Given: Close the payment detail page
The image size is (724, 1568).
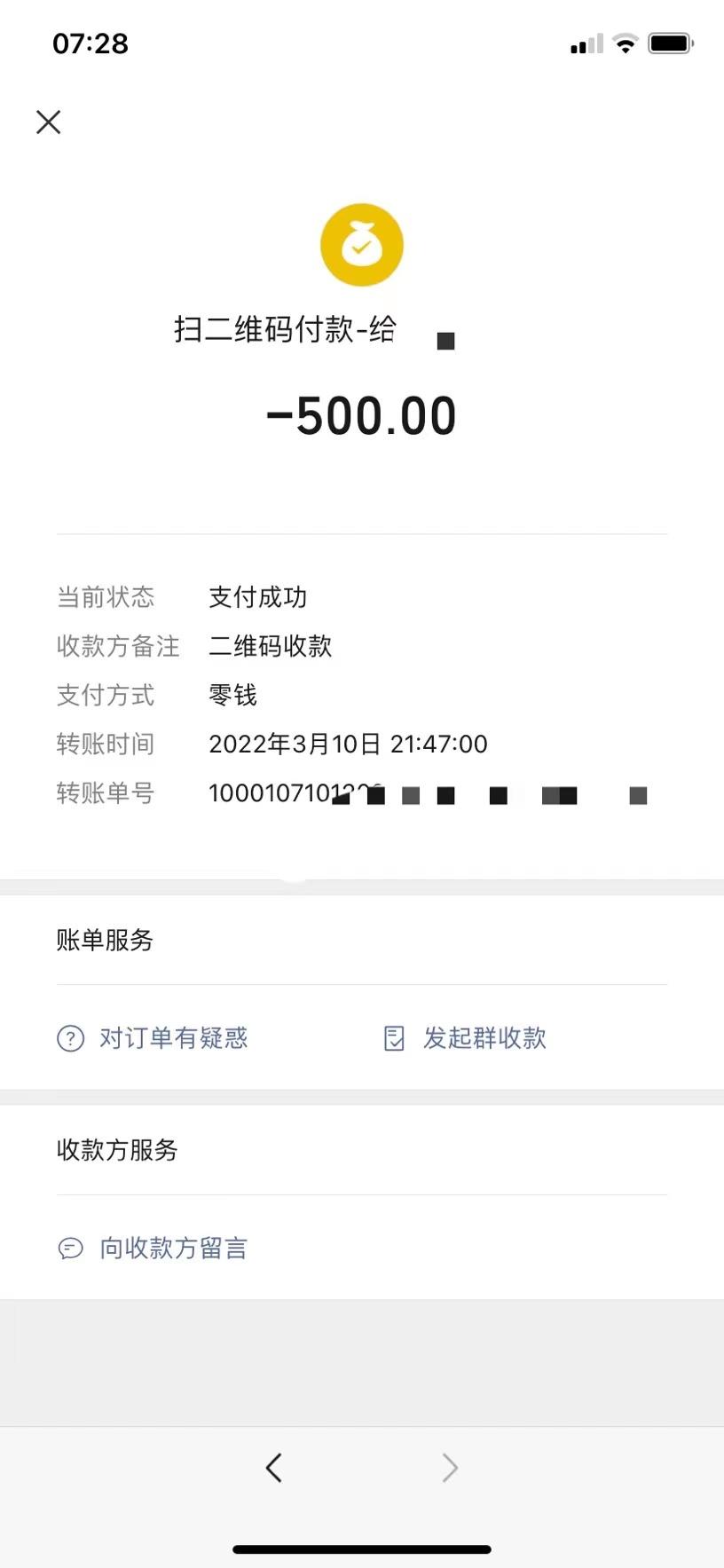Looking at the screenshot, I should 49,122.
